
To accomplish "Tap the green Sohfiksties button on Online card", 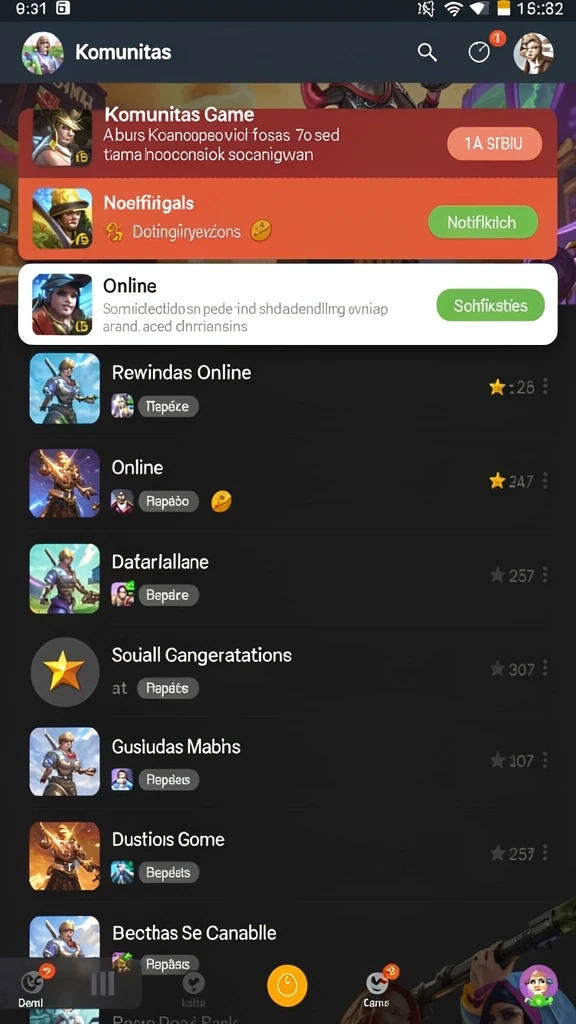I will click(x=490, y=305).
